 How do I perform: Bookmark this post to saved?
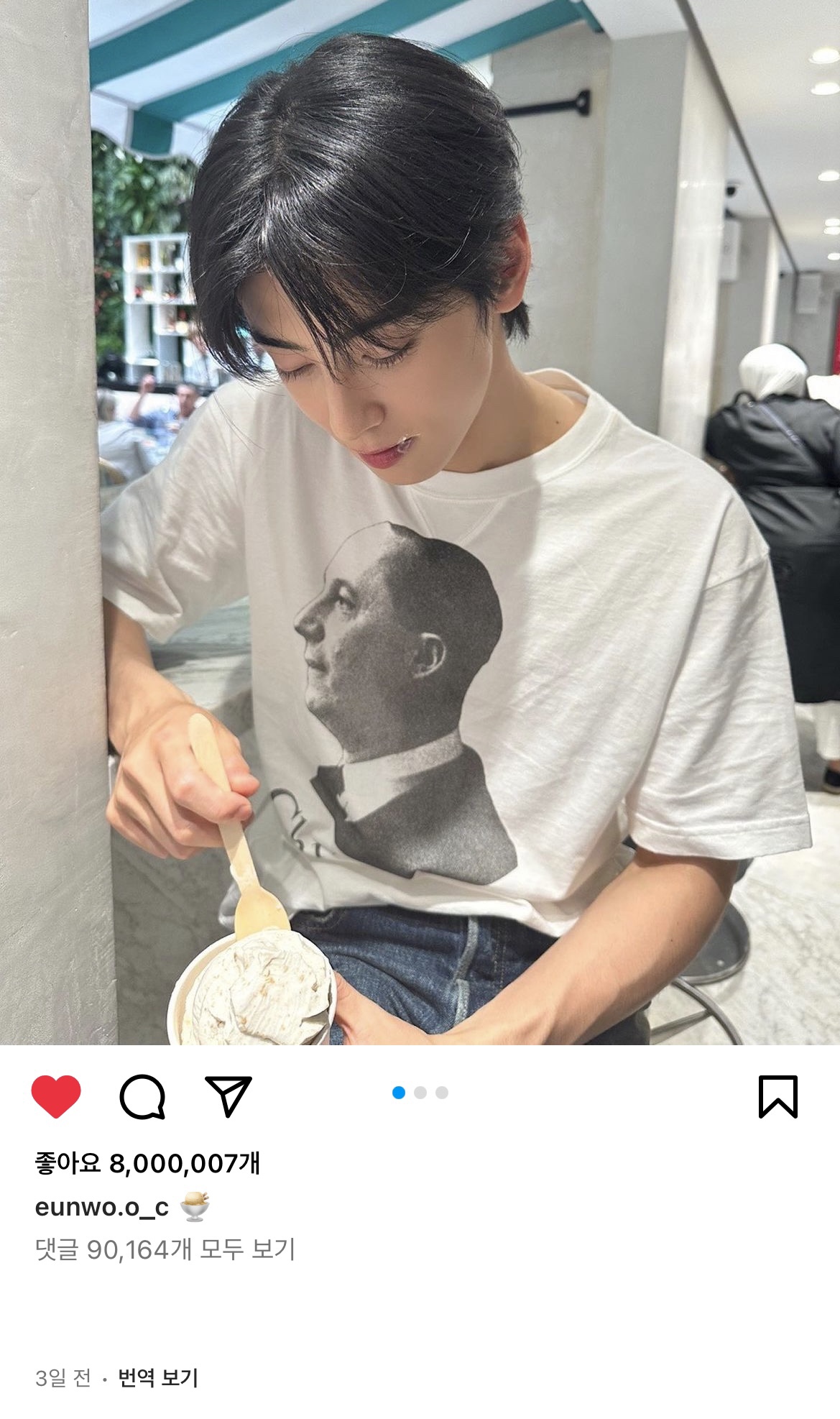[x=778, y=1096]
